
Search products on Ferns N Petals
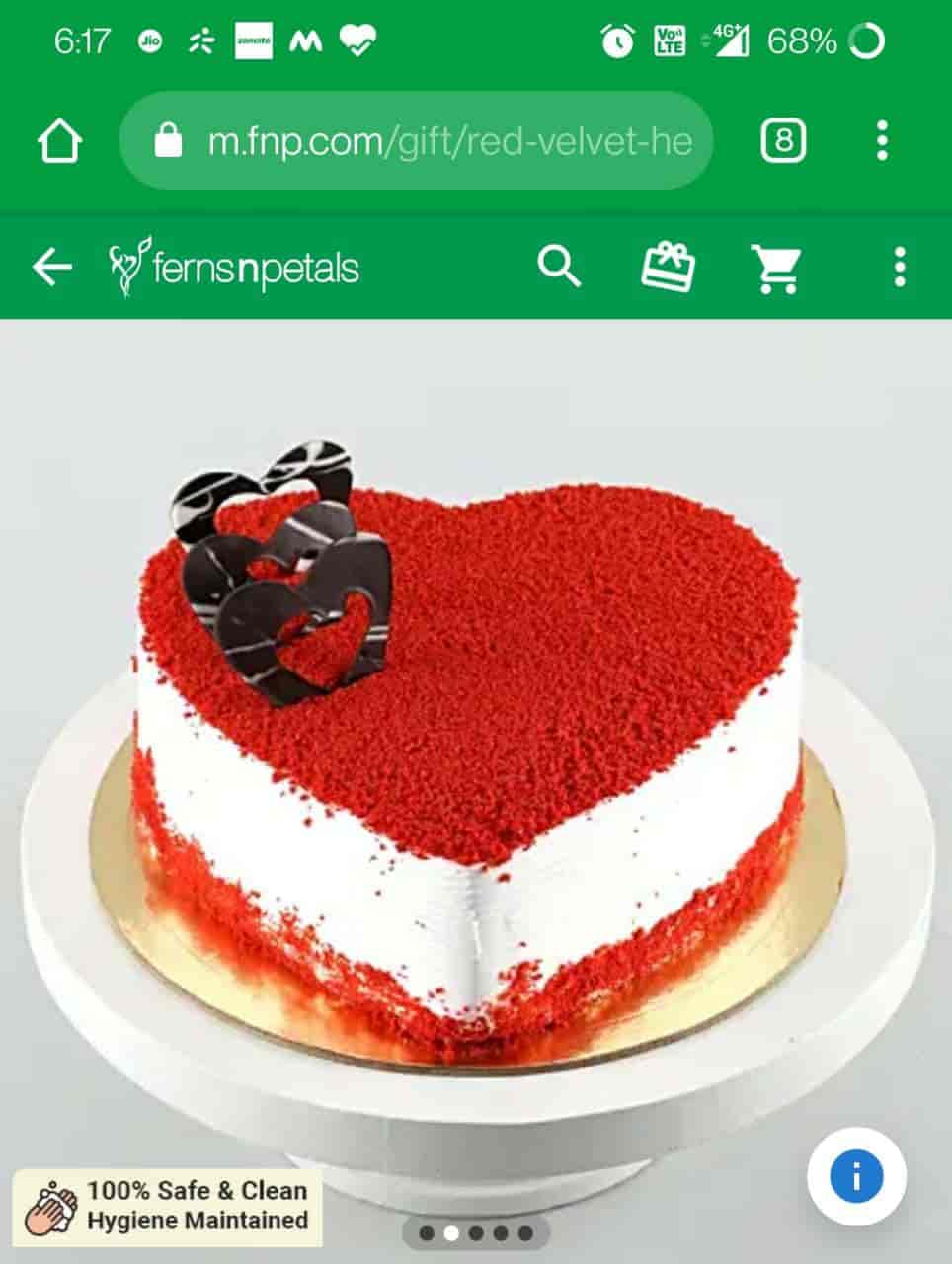[x=559, y=267]
